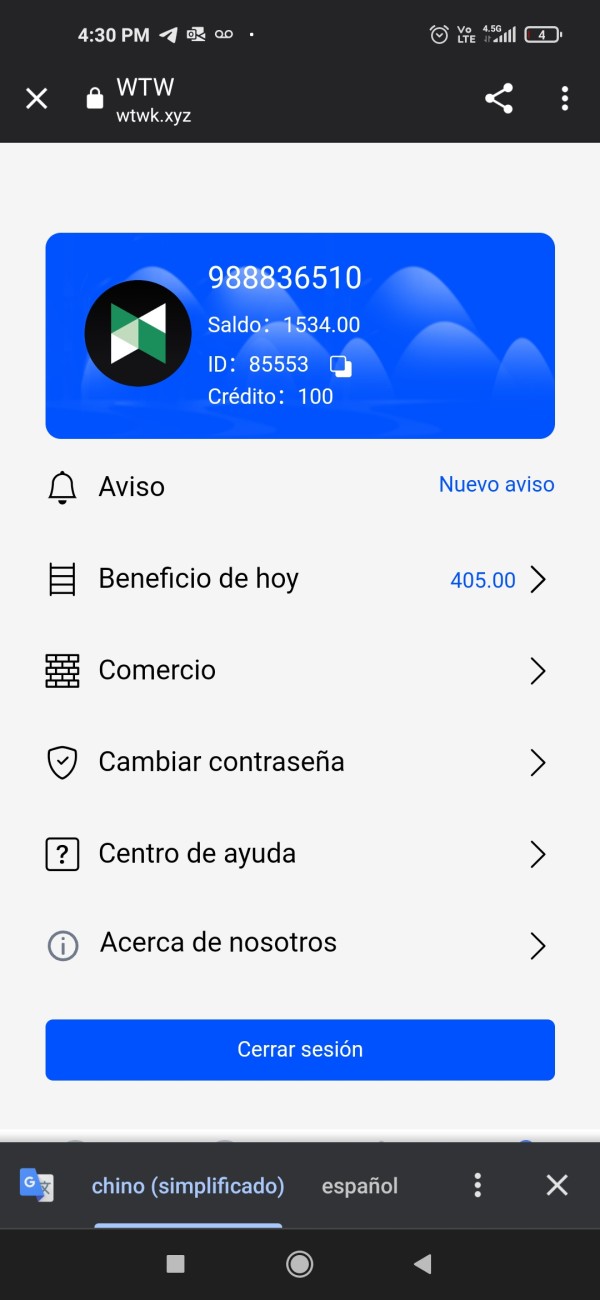This screenshot has width=600, height=1300.
Task: Select chino (simplificado) in the translate bar
Action: click(188, 1186)
